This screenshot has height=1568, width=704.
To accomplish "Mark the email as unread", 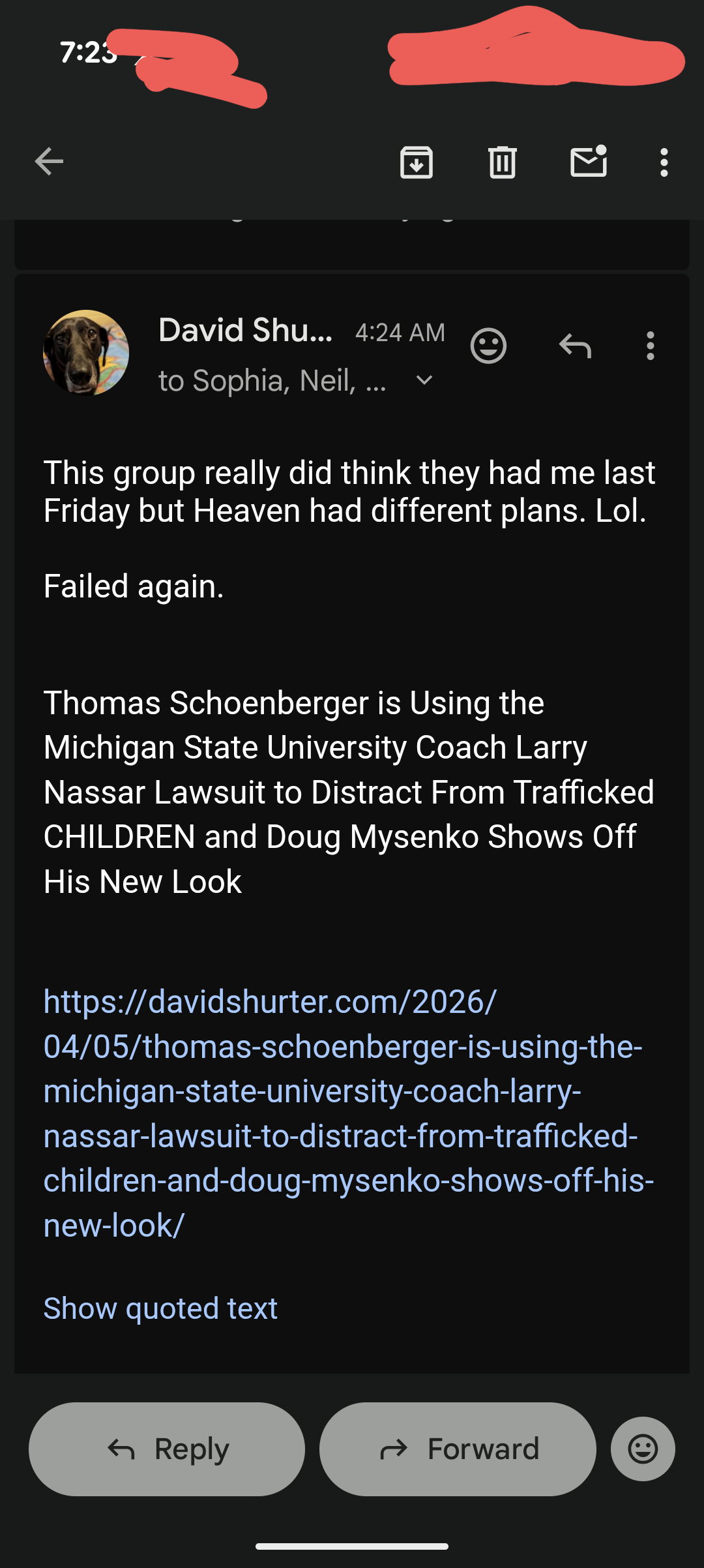I will [589, 162].
